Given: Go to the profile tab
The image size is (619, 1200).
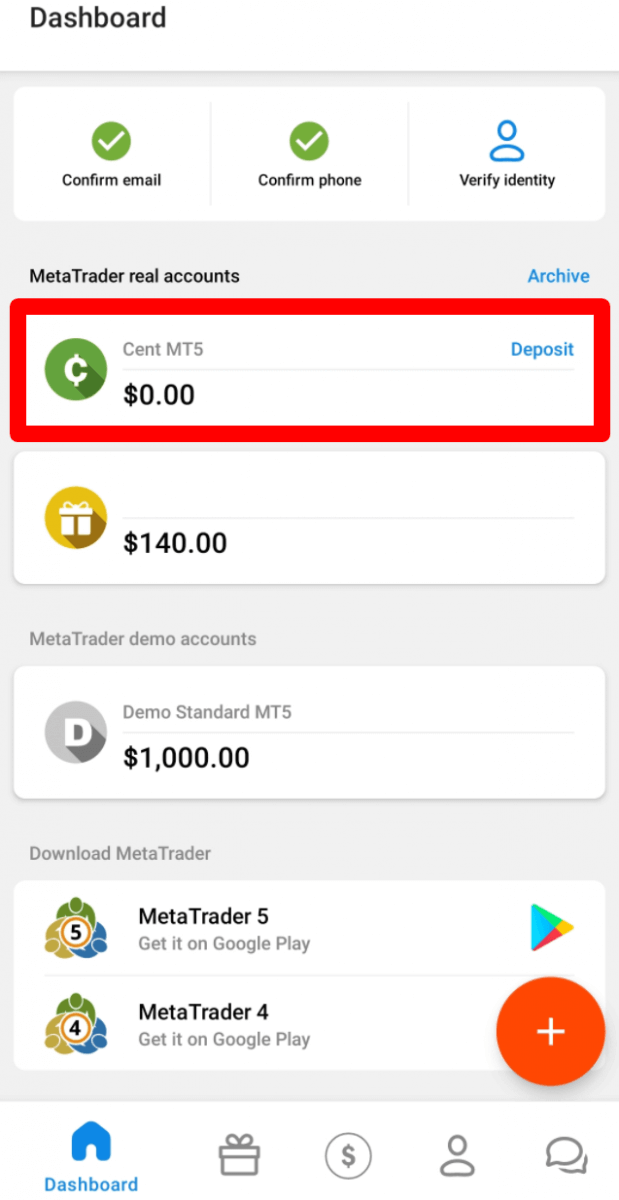Looking at the screenshot, I should point(457,1156).
